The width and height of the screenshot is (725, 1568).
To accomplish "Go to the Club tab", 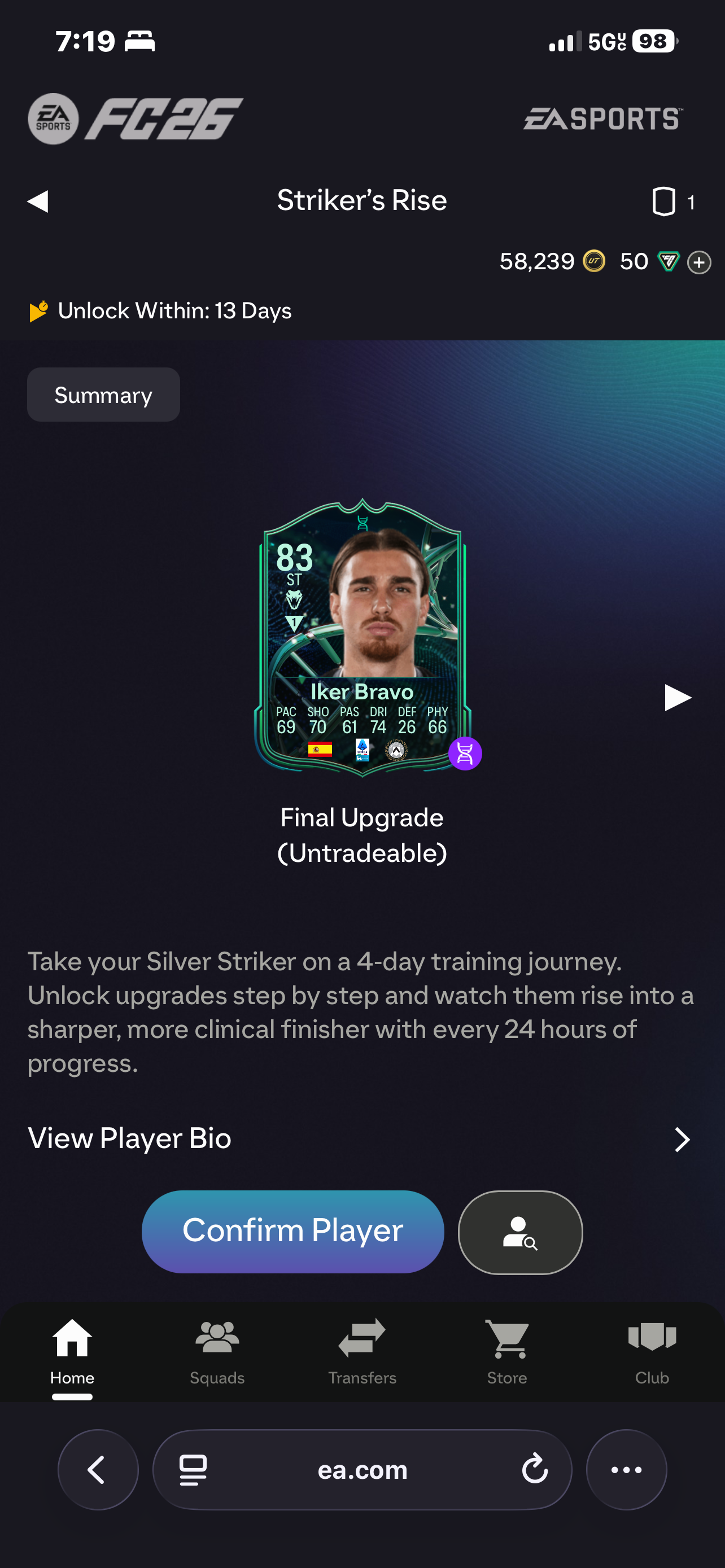I will (x=652, y=1352).
